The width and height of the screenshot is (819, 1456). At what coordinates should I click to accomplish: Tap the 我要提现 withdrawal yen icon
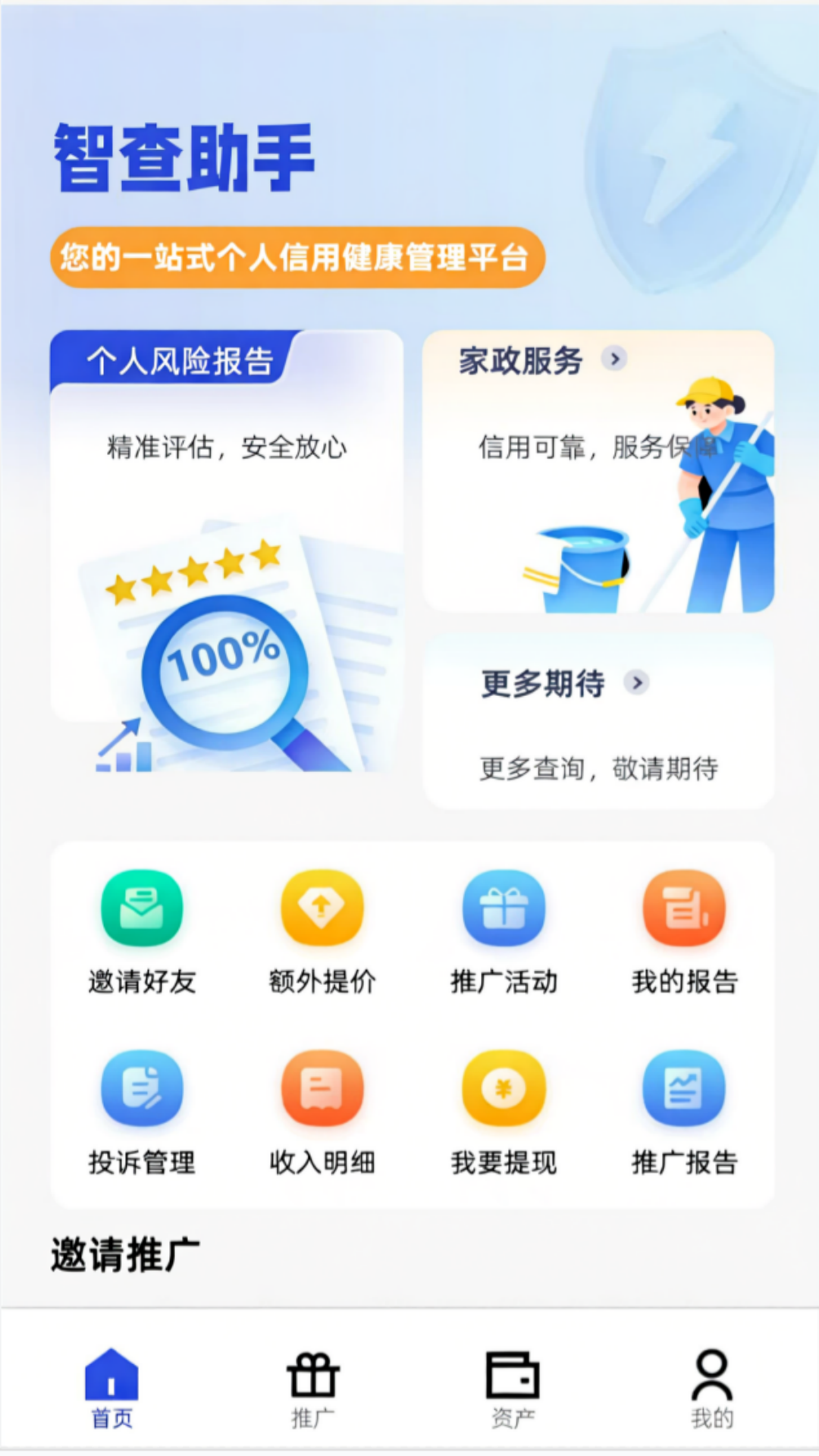tap(503, 1090)
